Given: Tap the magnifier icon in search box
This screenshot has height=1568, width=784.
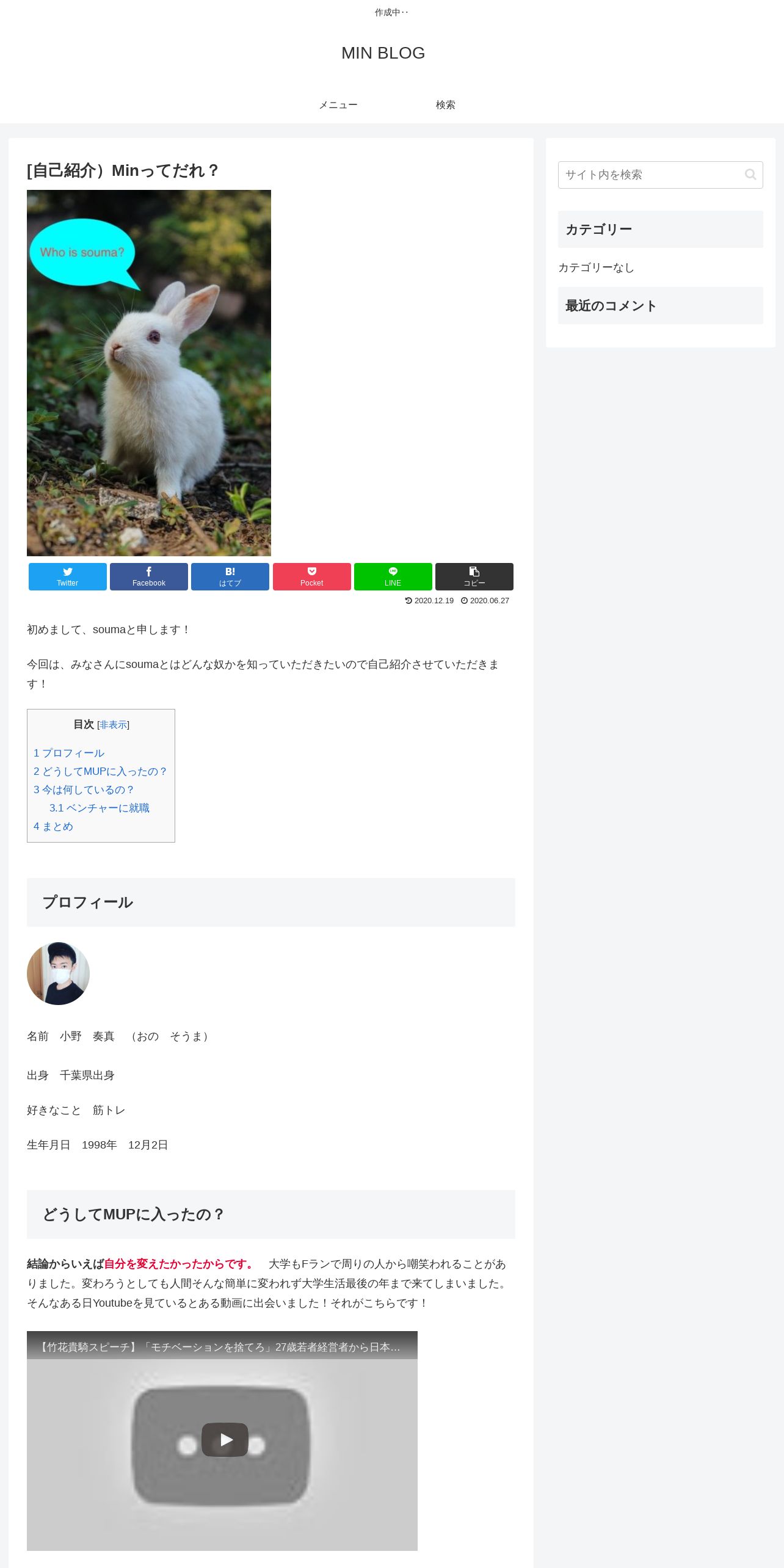Looking at the screenshot, I should point(751,175).
